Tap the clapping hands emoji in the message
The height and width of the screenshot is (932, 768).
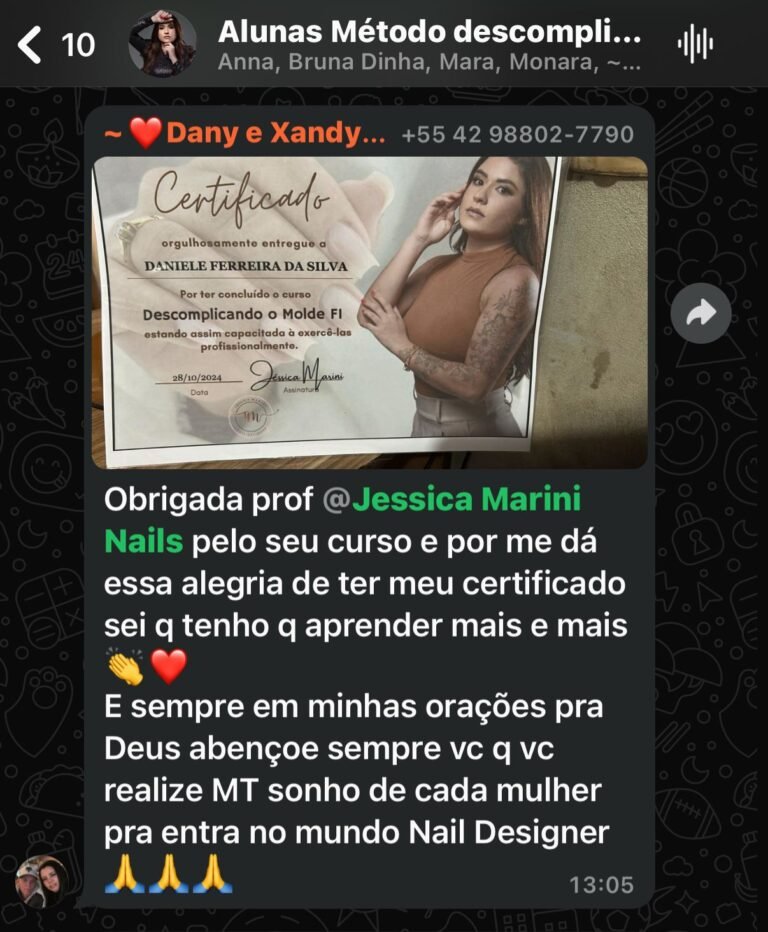coord(122,662)
